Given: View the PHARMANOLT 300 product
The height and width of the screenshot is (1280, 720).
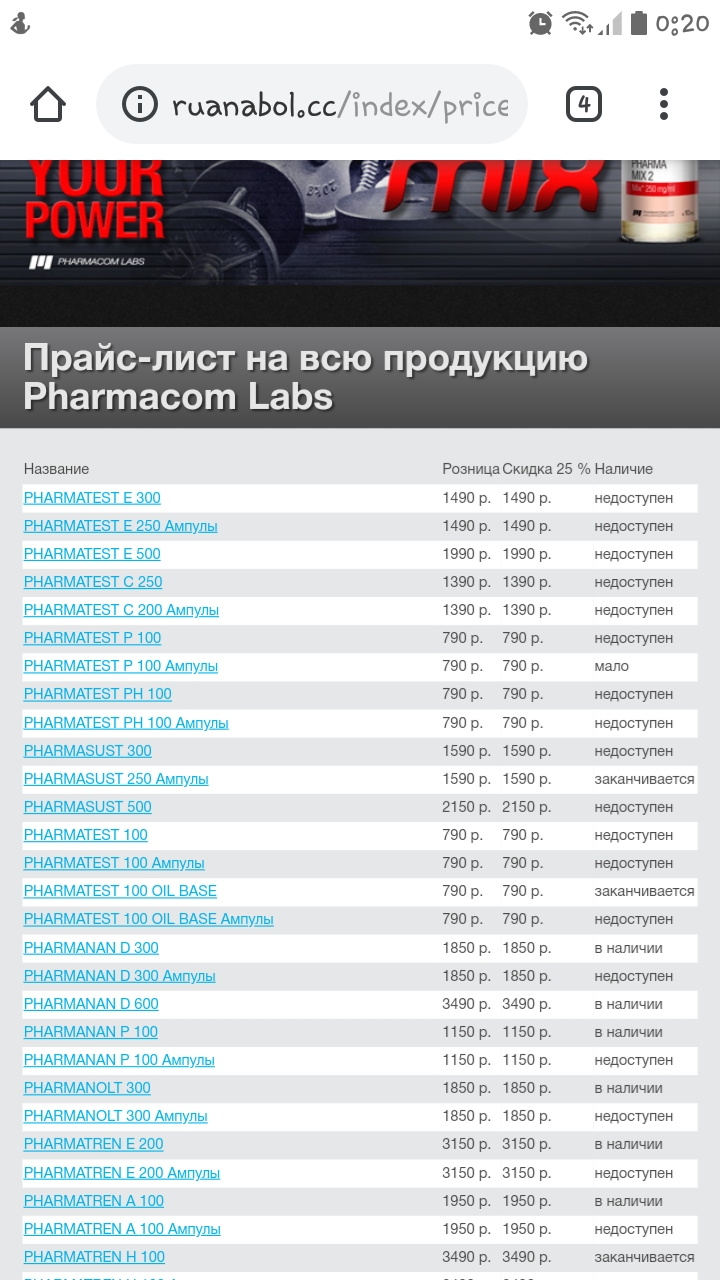Looking at the screenshot, I should (87, 1088).
